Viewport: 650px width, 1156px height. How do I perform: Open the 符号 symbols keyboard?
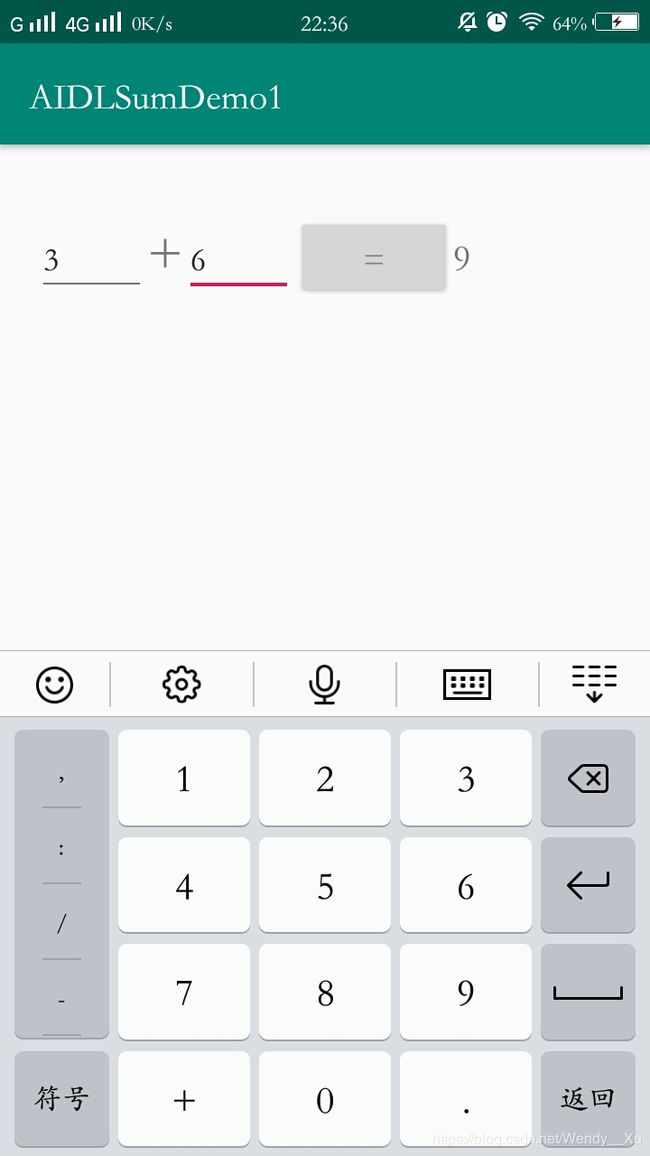62,1098
